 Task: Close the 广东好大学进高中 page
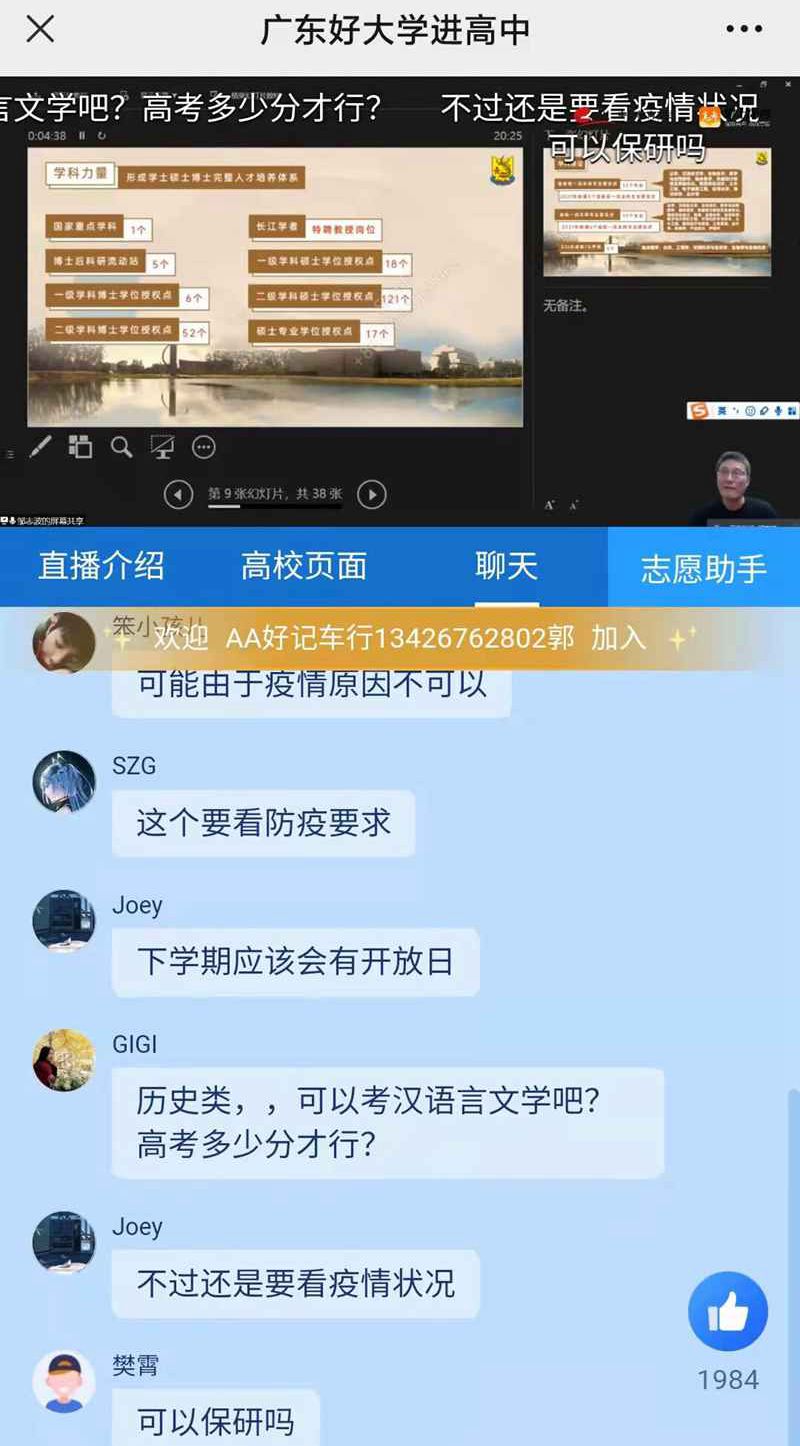coord(40,30)
